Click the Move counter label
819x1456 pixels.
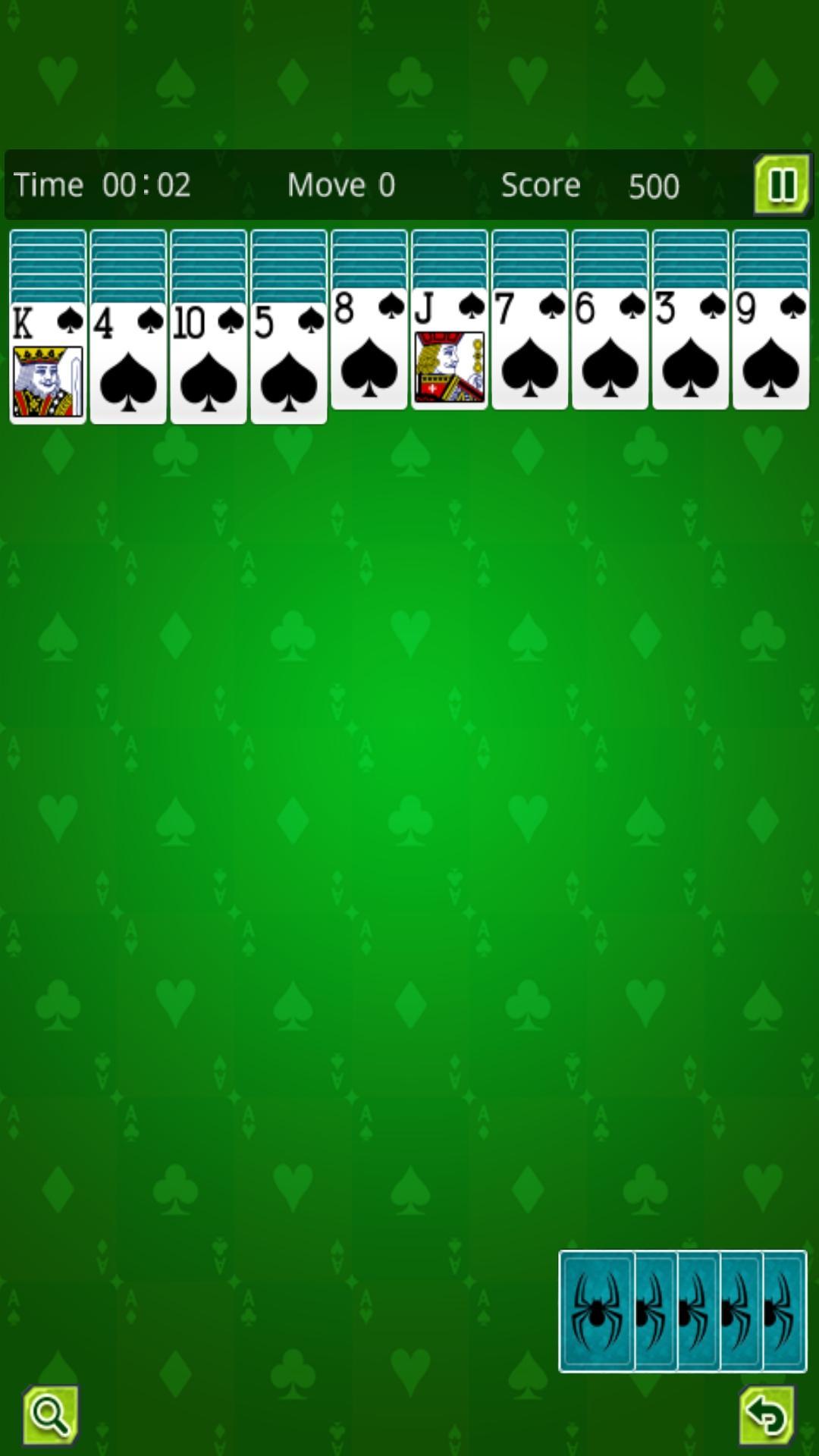(x=340, y=184)
